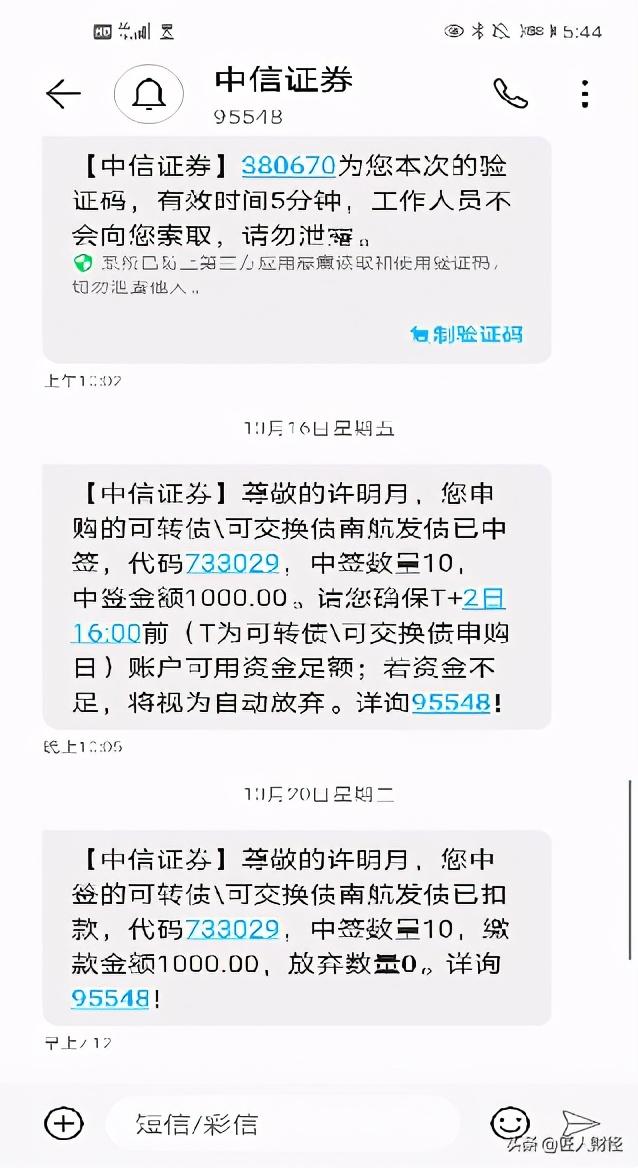
Task: Open the plus attachment button
Action: [64, 1122]
